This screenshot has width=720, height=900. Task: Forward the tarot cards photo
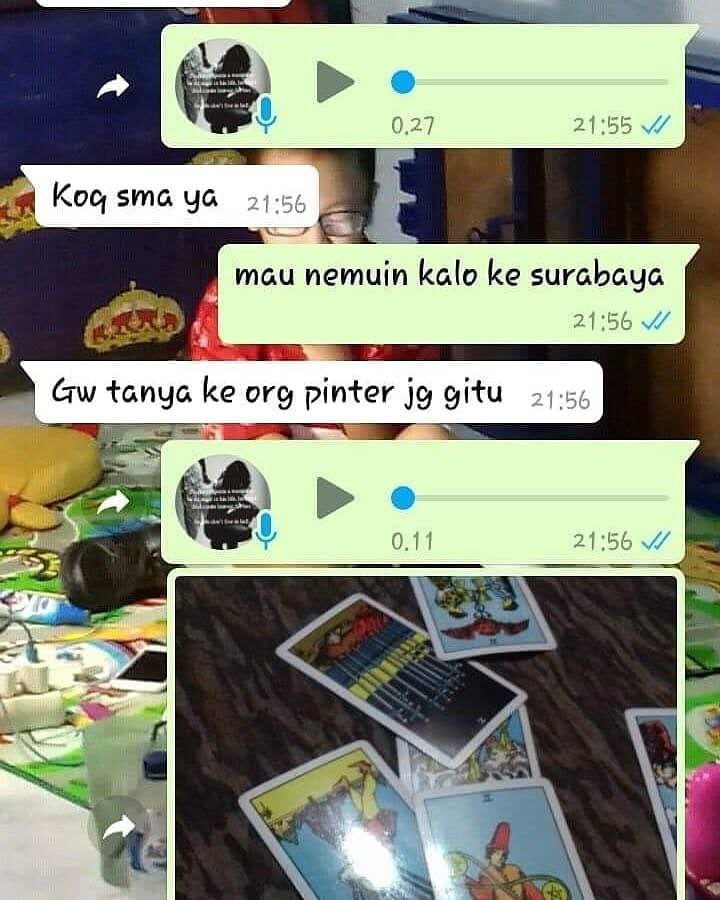[120, 827]
